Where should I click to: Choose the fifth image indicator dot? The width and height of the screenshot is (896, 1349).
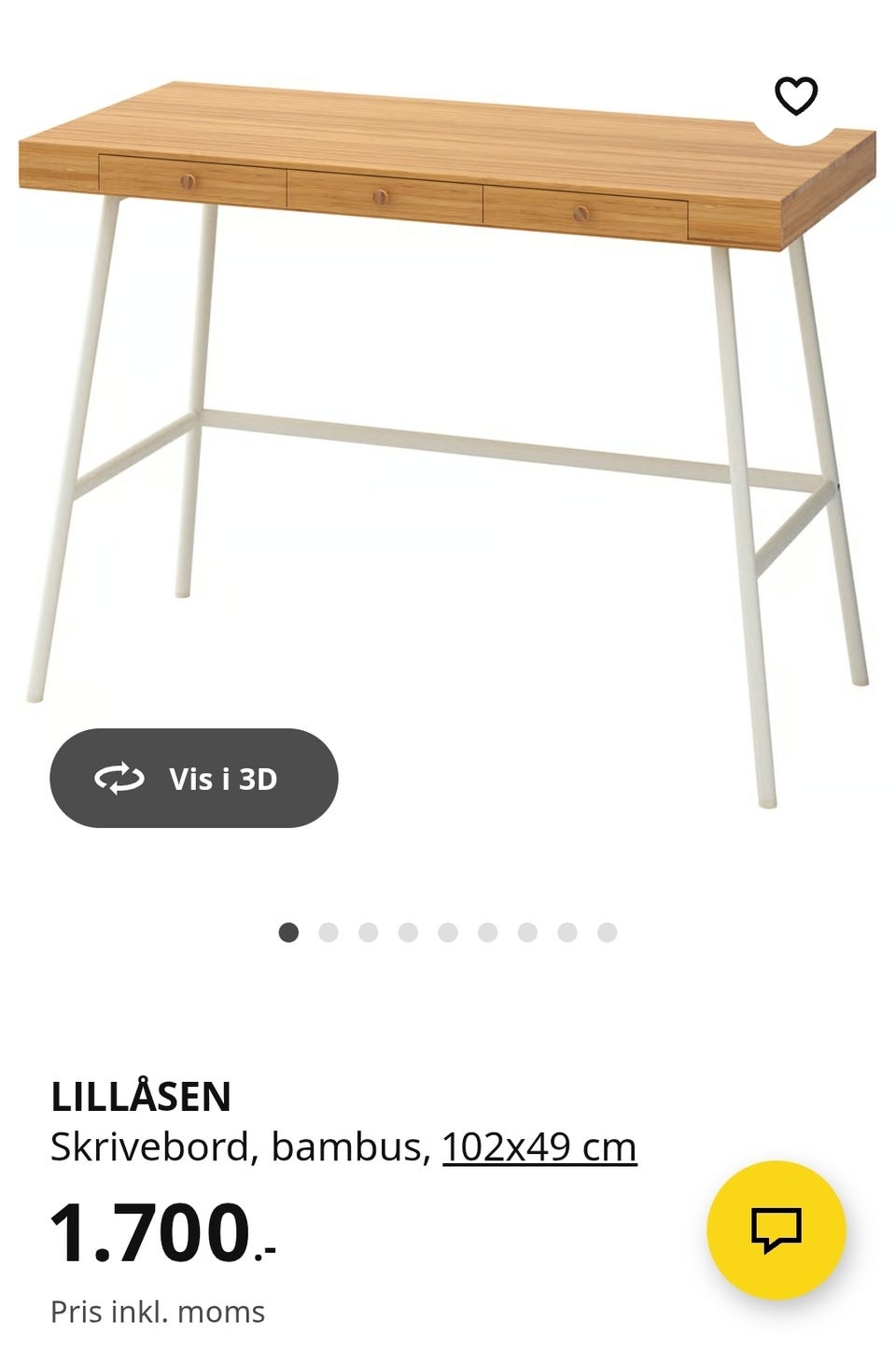450,931
